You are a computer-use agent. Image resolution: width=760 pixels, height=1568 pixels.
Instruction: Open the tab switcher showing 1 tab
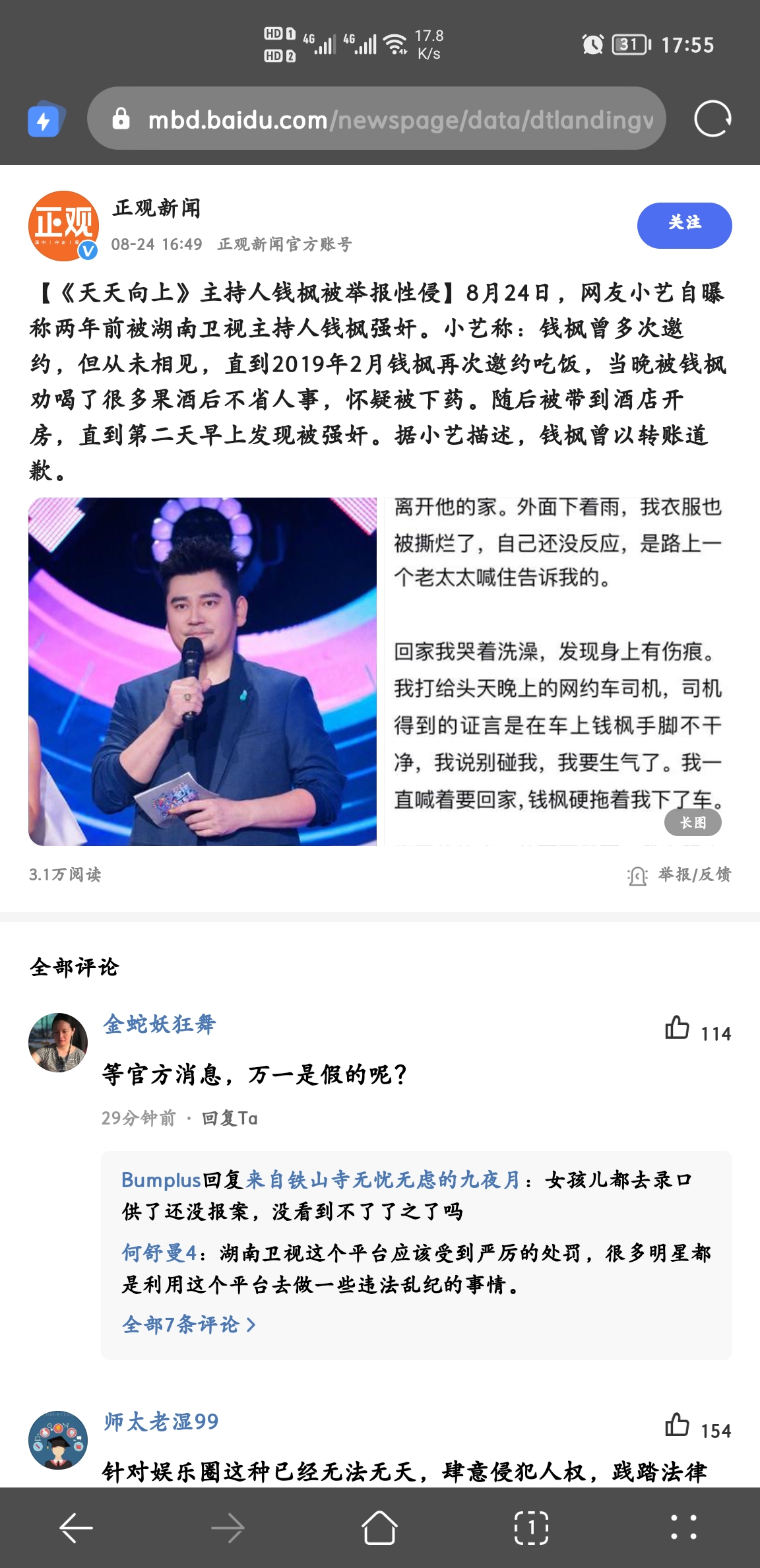point(531,1527)
